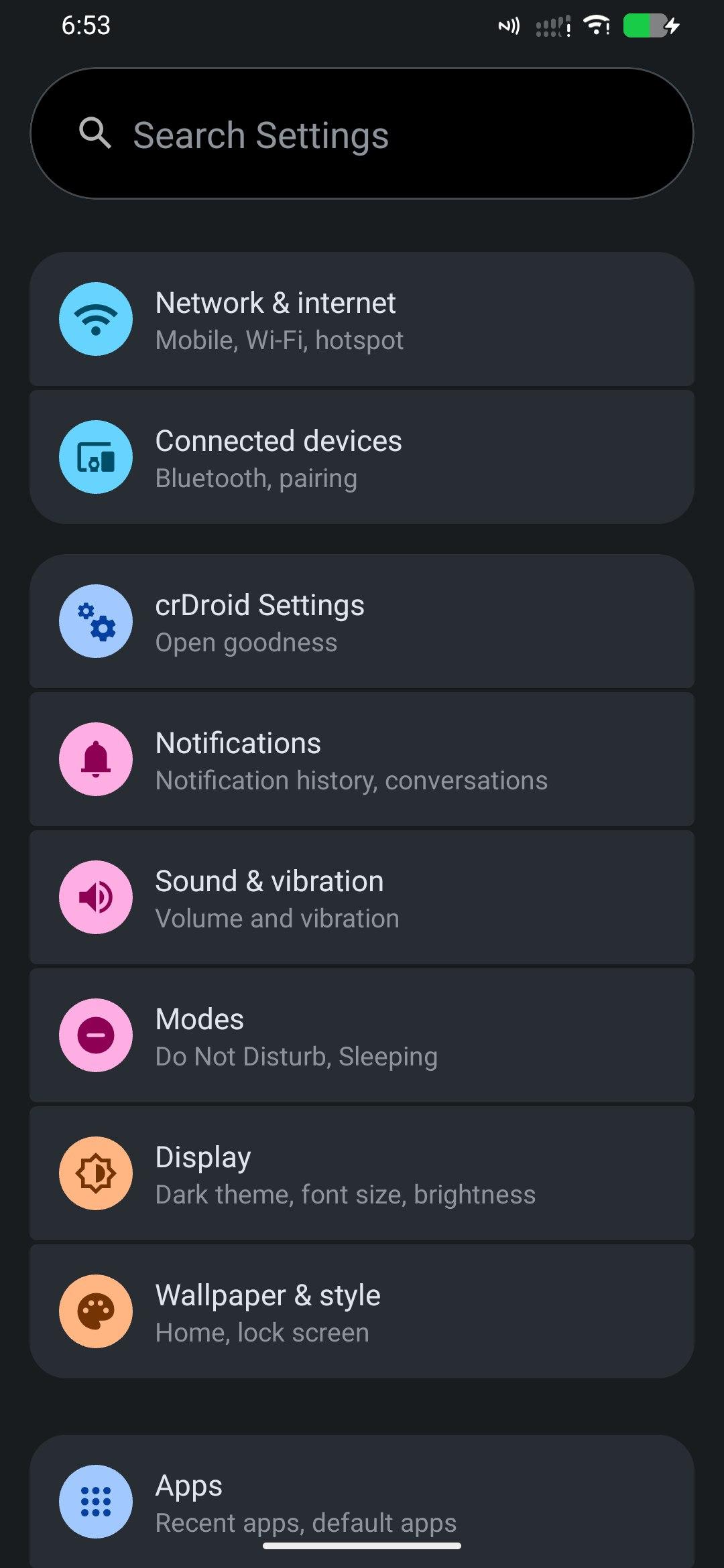The image size is (724, 1568).
Task: Select the Notifications row
Action: point(362,760)
